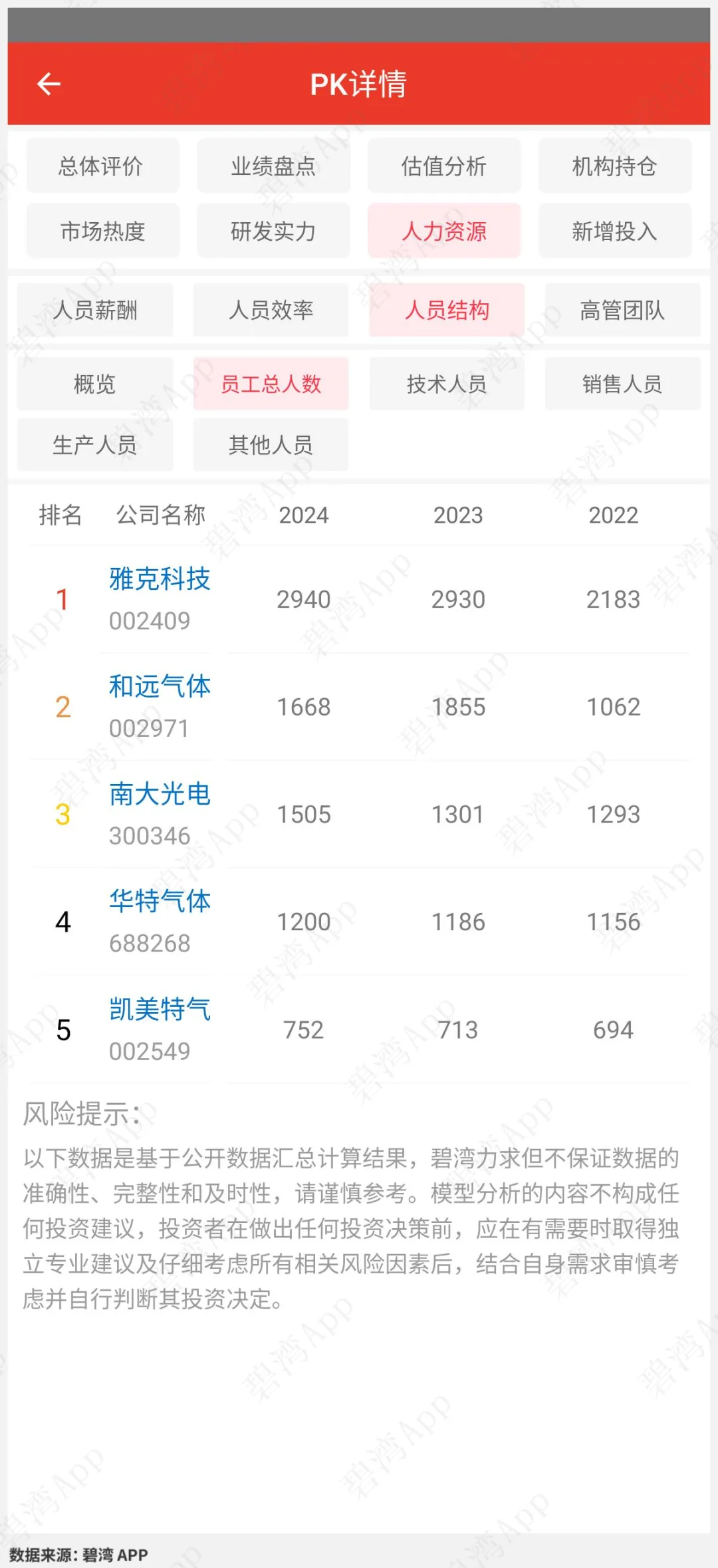Open 雅克科技 company details

tap(159, 580)
